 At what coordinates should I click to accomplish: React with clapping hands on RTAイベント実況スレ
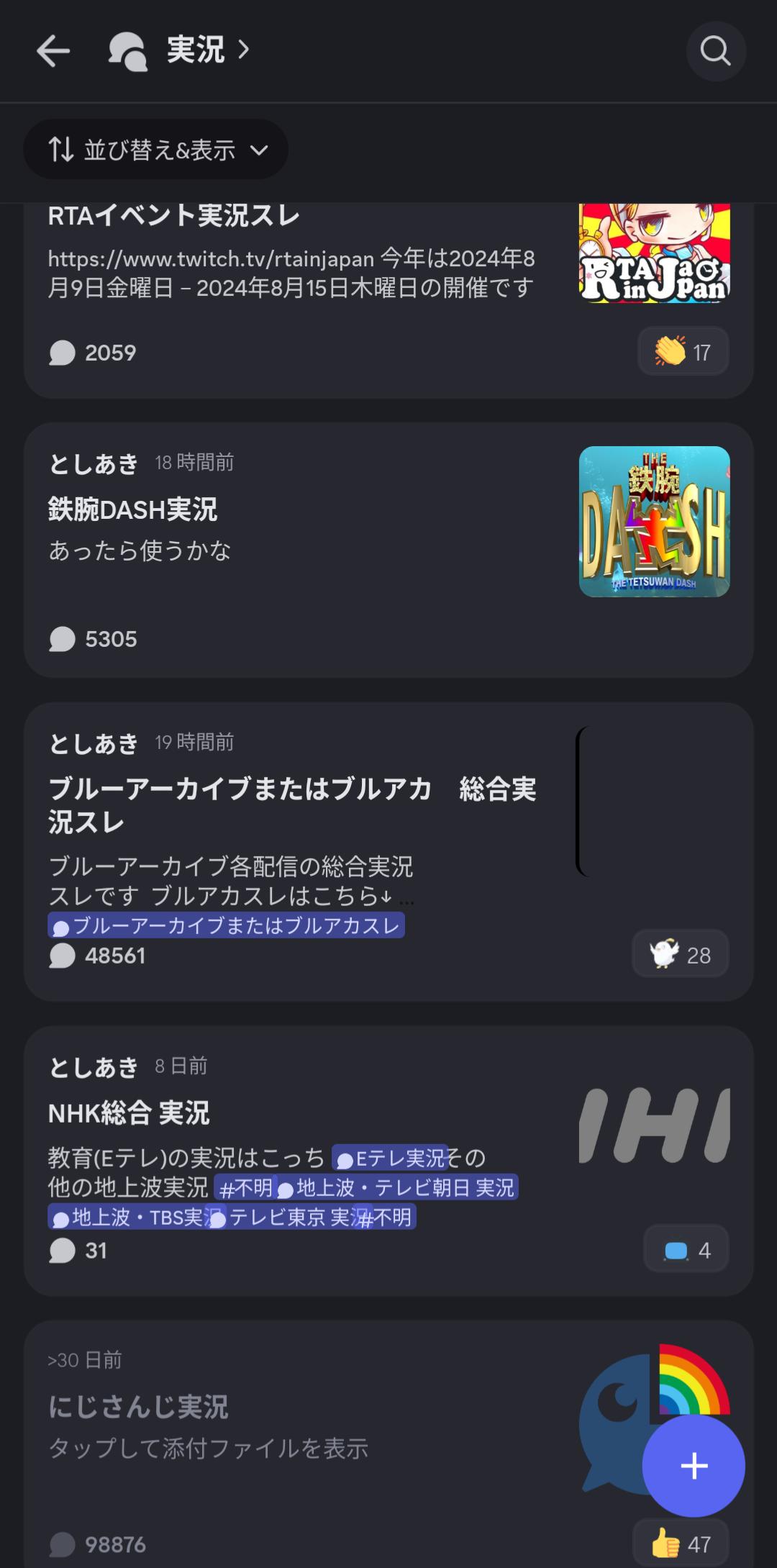pos(683,352)
